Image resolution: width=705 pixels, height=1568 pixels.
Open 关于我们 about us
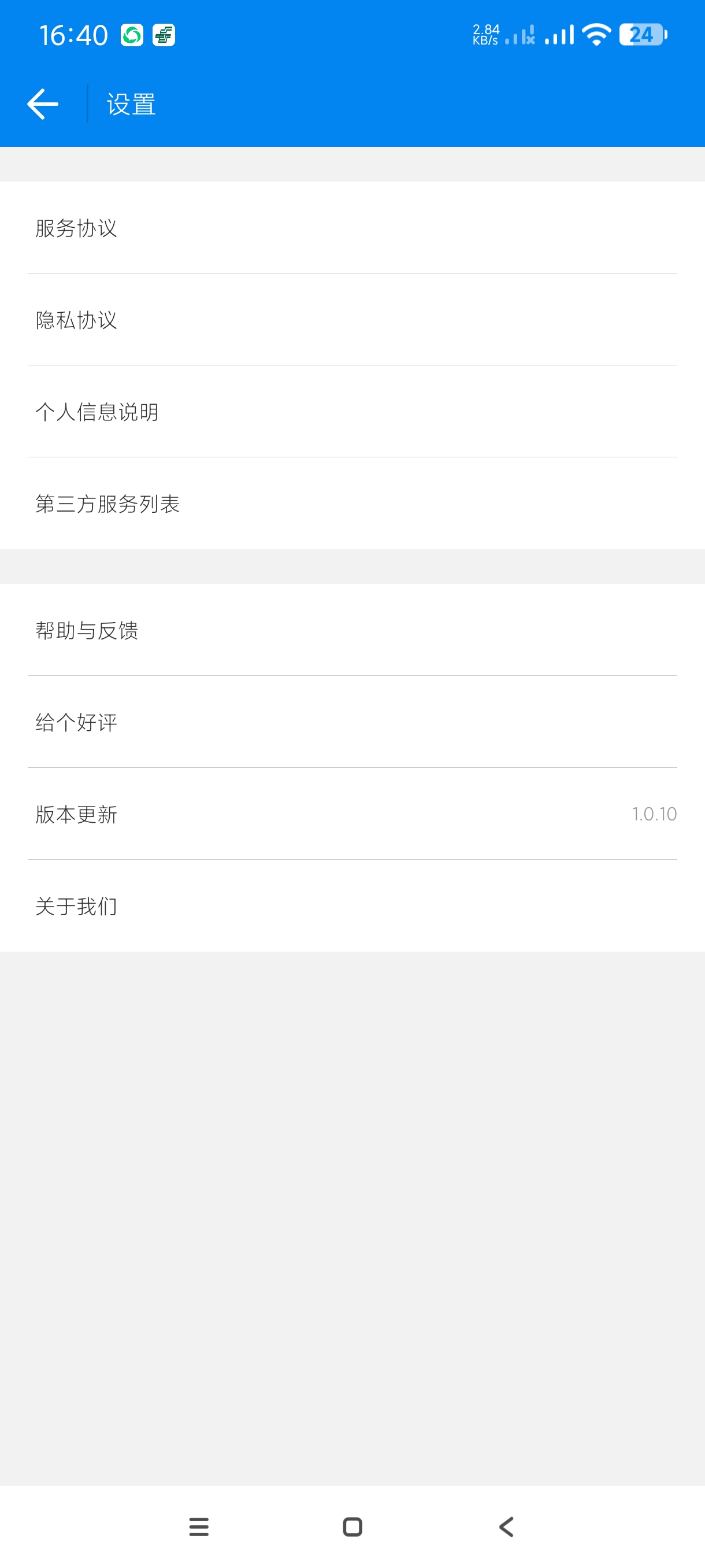[x=352, y=906]
